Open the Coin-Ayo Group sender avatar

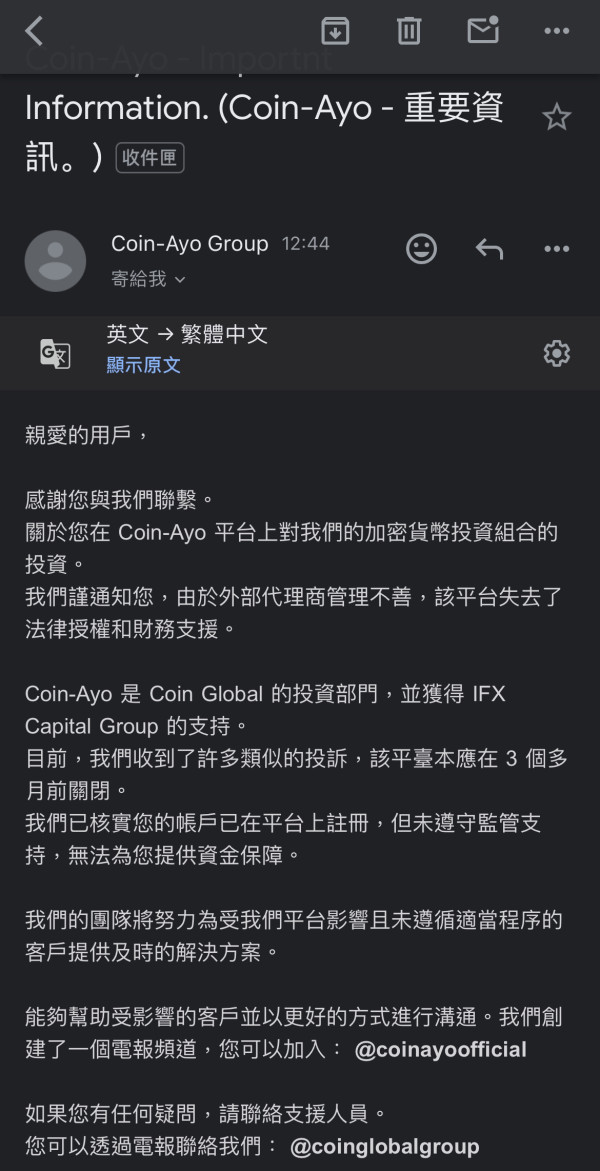pyautogui.click(x=55, y=261)
